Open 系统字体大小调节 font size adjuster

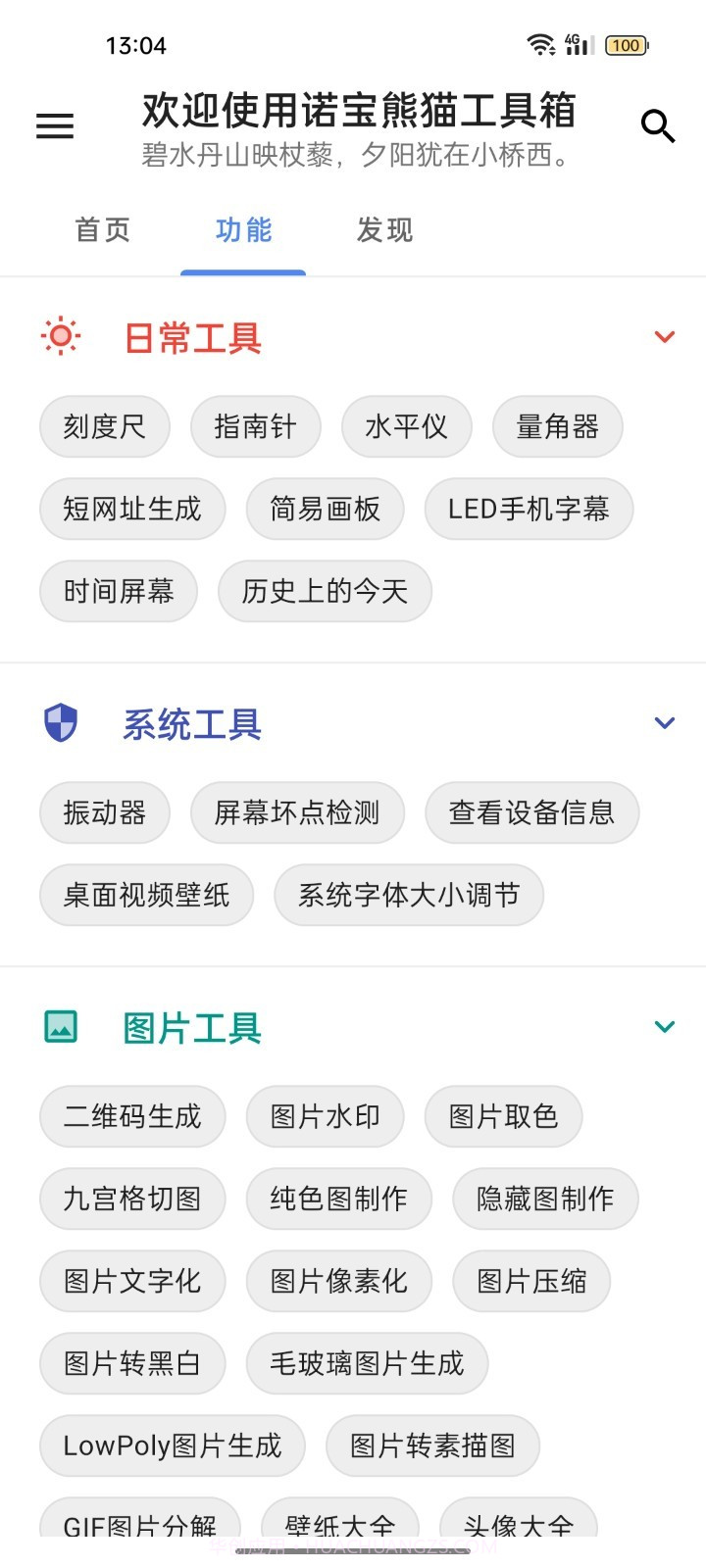[409, 895]
